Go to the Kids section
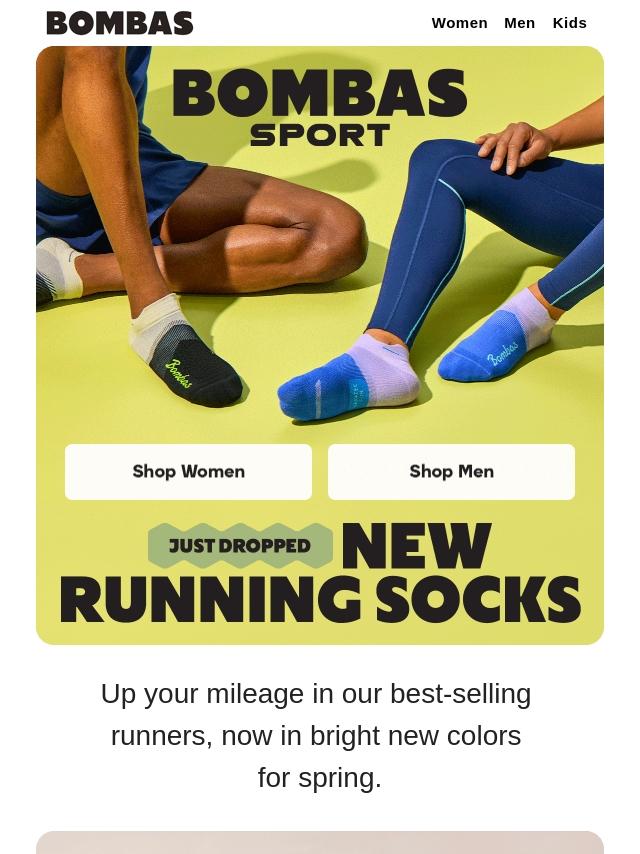640x854 pixels. pyautogui.click(x=569, y=22)
